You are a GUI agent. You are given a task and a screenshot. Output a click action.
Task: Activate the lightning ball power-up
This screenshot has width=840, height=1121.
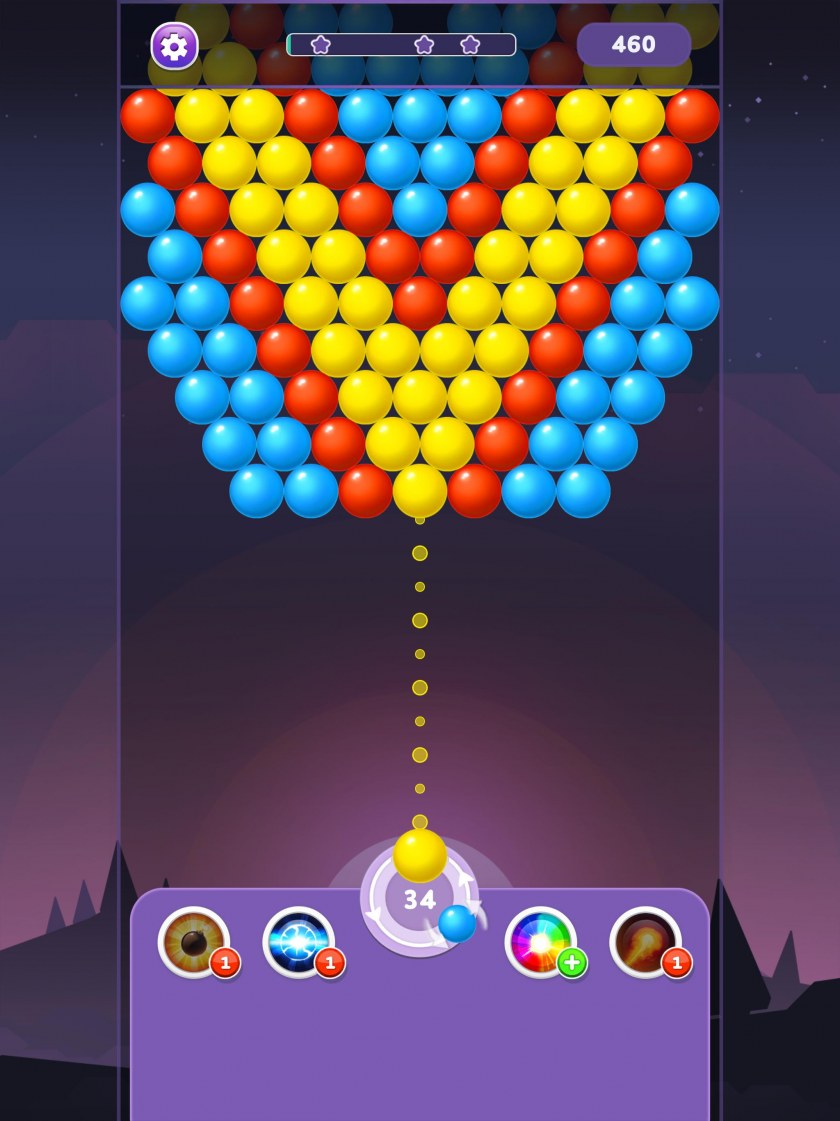(x=298, y=941)
